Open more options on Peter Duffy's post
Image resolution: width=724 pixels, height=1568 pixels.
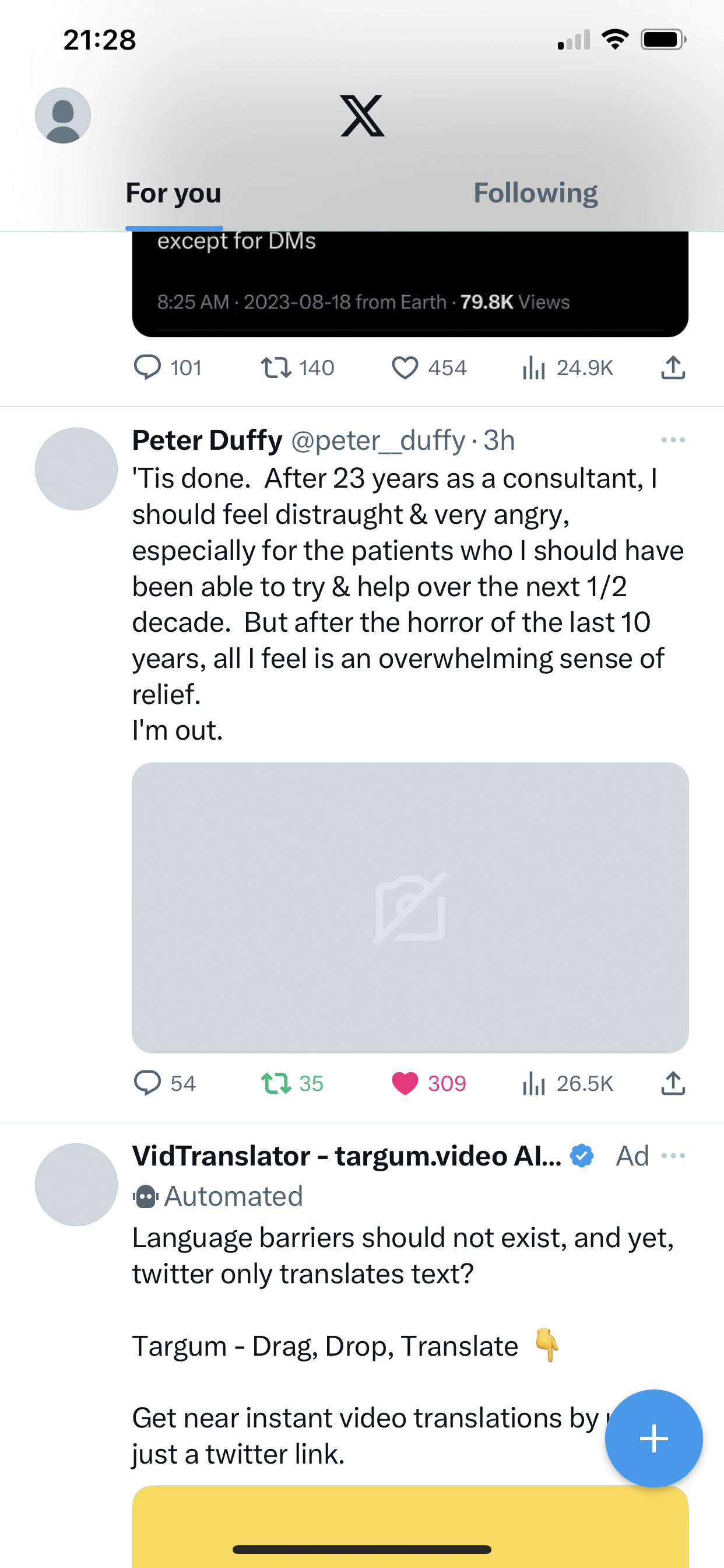pyautogui.click(x=673, y=440)
